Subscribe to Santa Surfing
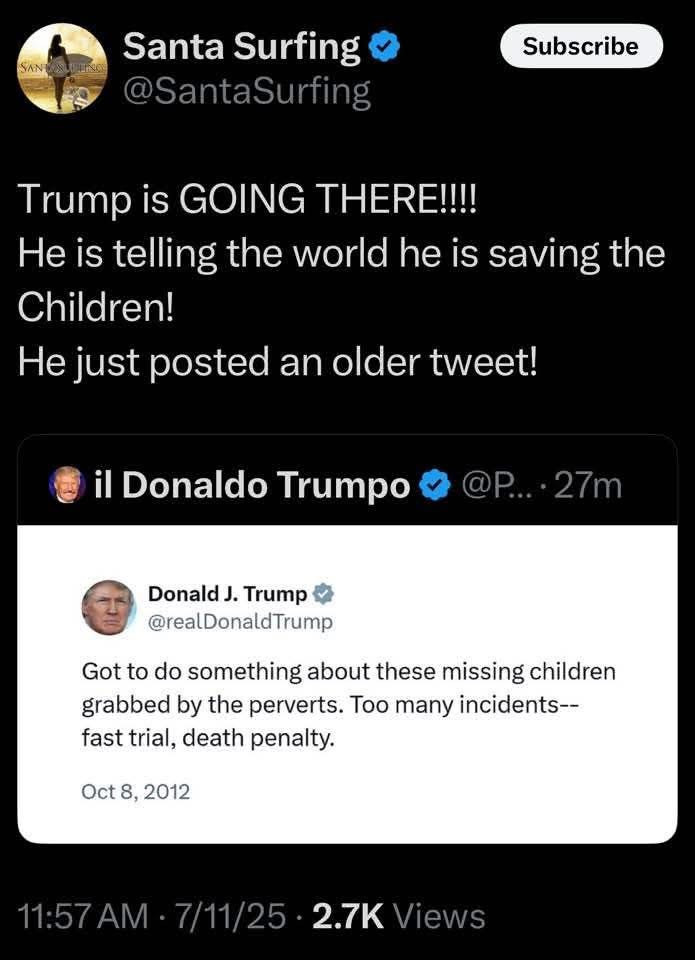This screenshot has height=960, width=695. (581, 46)
